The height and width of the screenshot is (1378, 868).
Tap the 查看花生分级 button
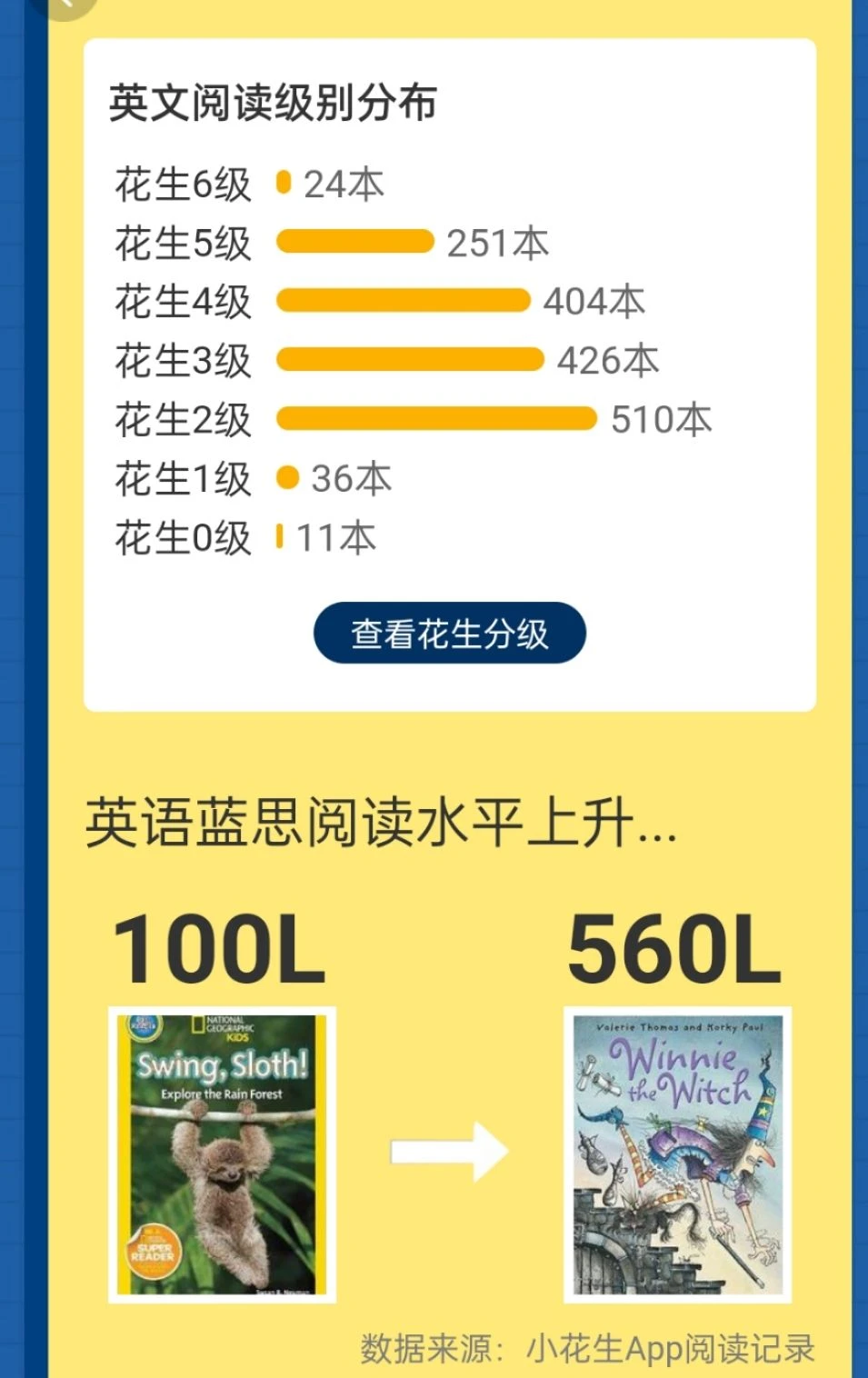(x=449, y=634)
